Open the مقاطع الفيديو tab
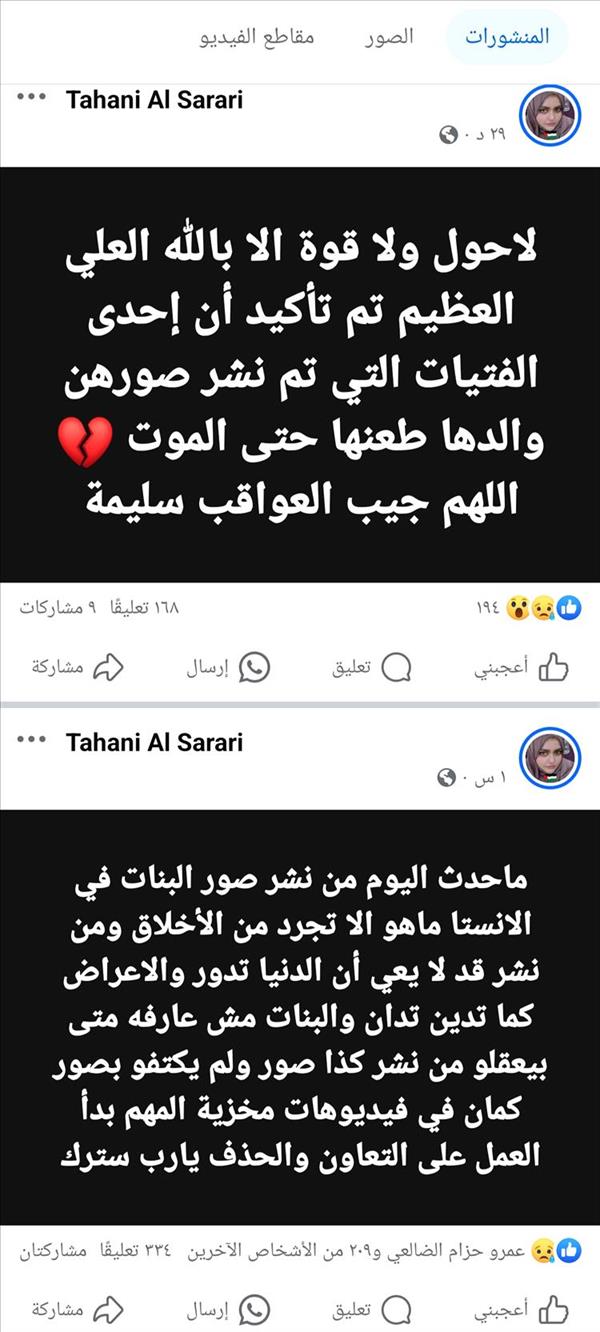Screen dimensions: 600x1332 pyautogui.click(x=259, y=37)
